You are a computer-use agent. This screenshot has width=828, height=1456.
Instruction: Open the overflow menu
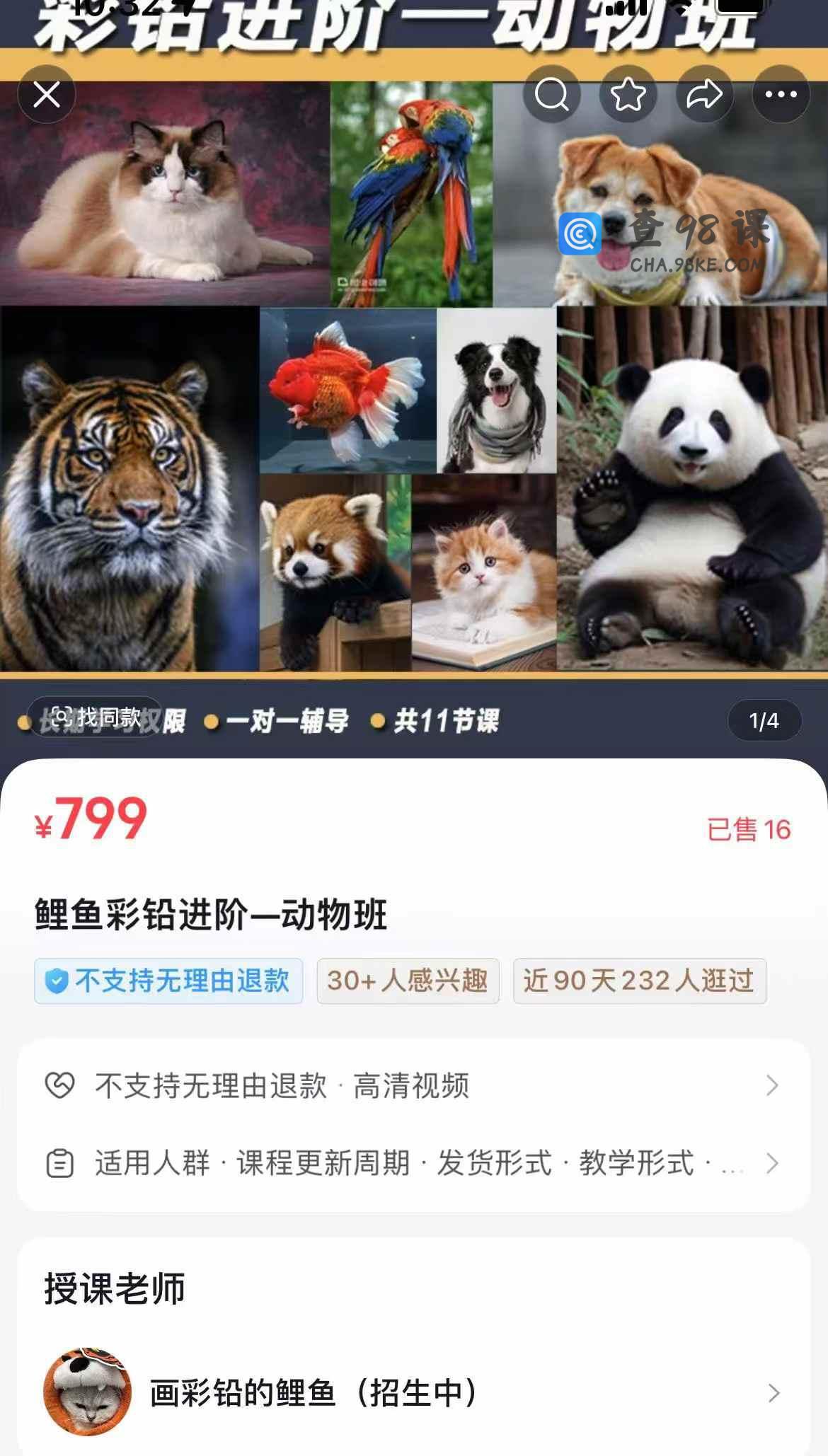(781, 94)
